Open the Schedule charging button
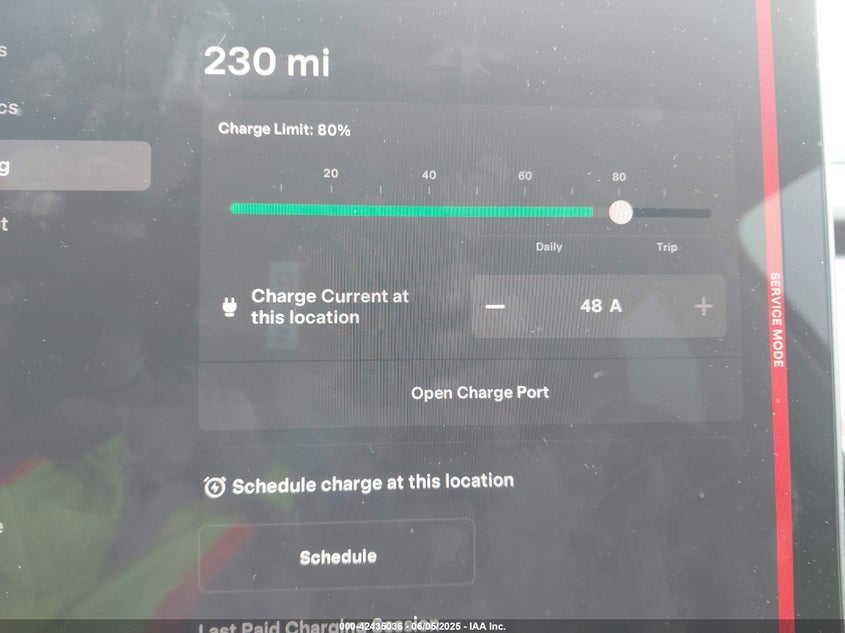Viewport: 845px width, 633px height. coord(337,556)
